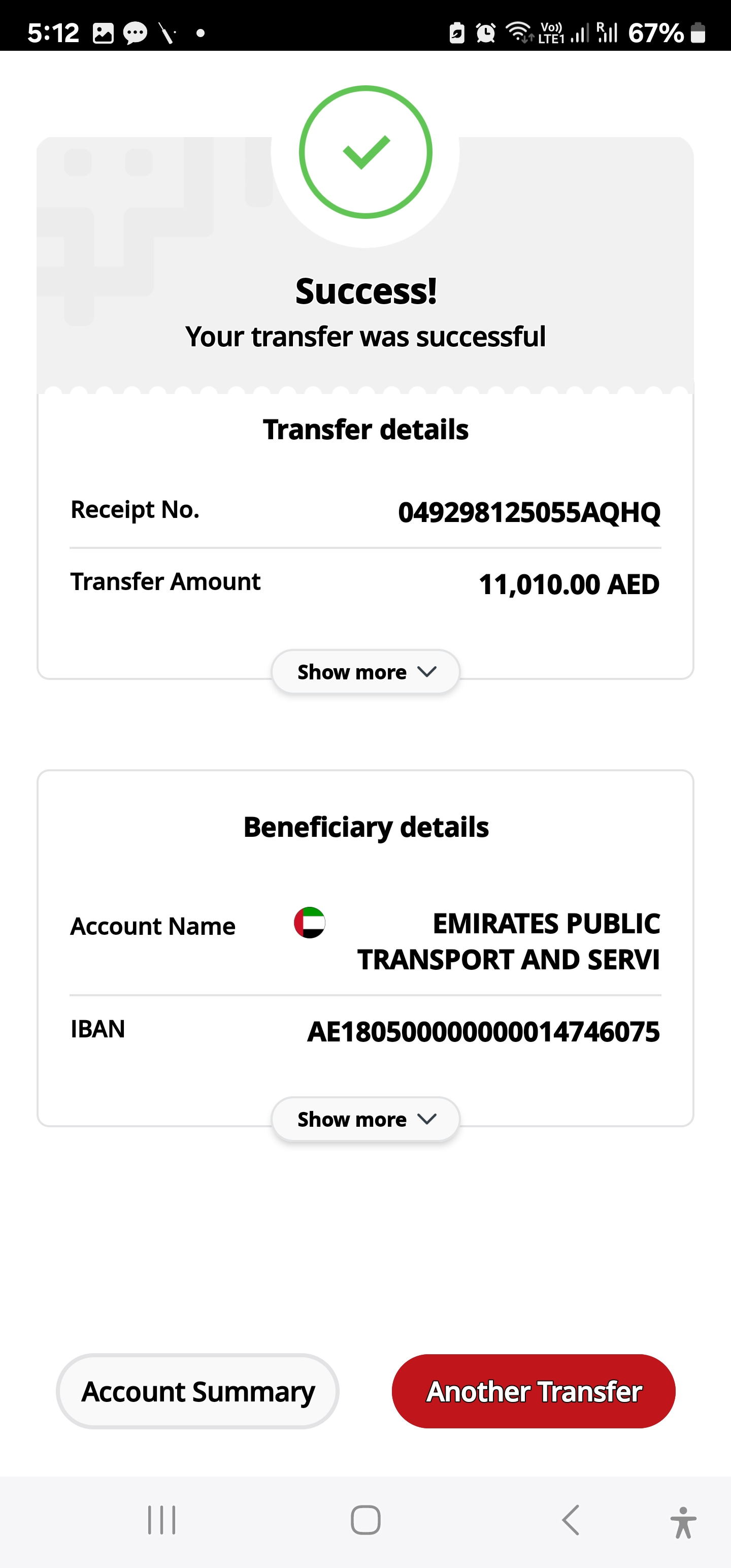Open Account Summary
731x1568 pixels.
pos(197,1391)
